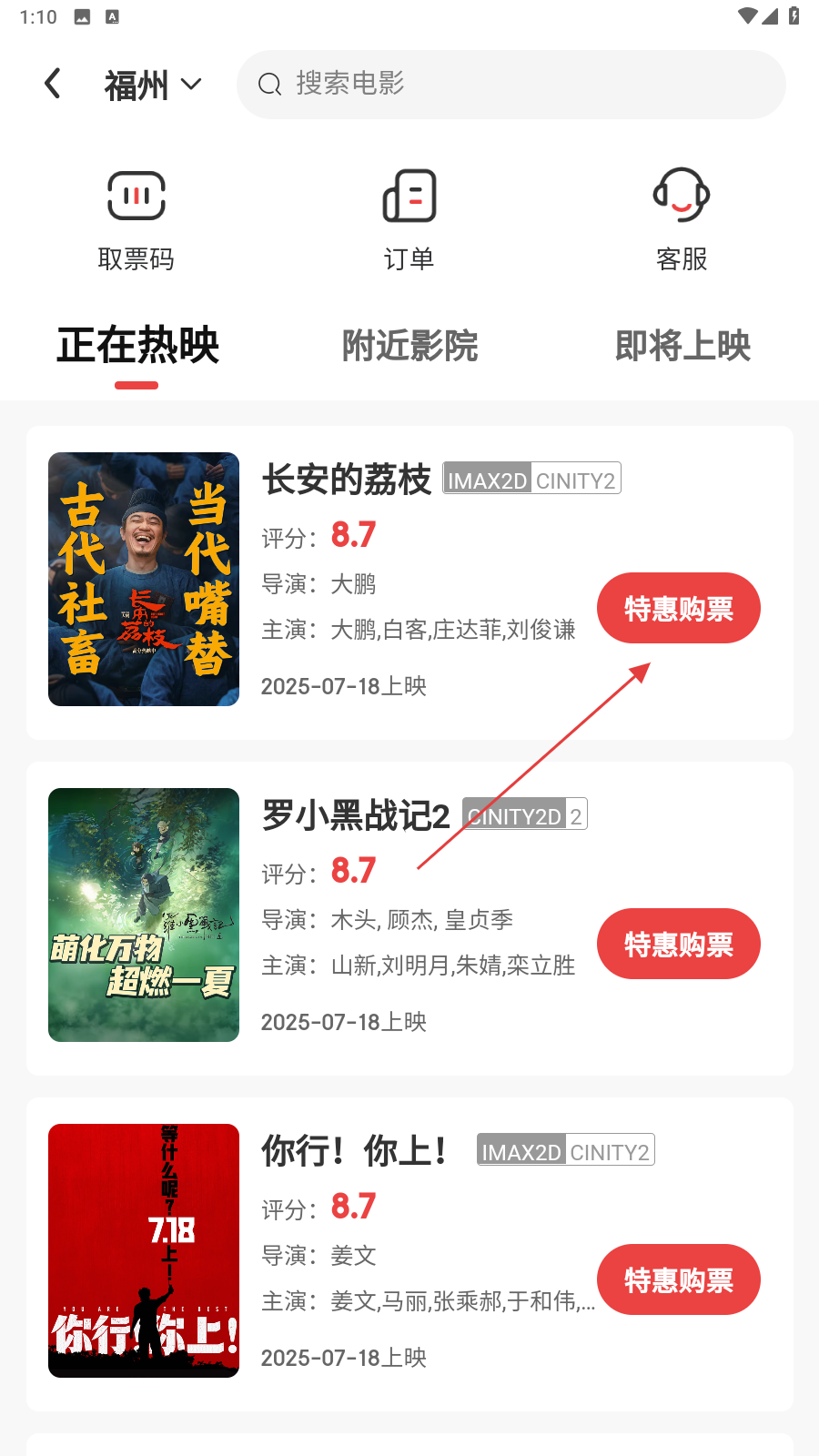Purchase tickets for 你行！你上！
This screenshot has height=1456, width=819.
click(679, 1279)
